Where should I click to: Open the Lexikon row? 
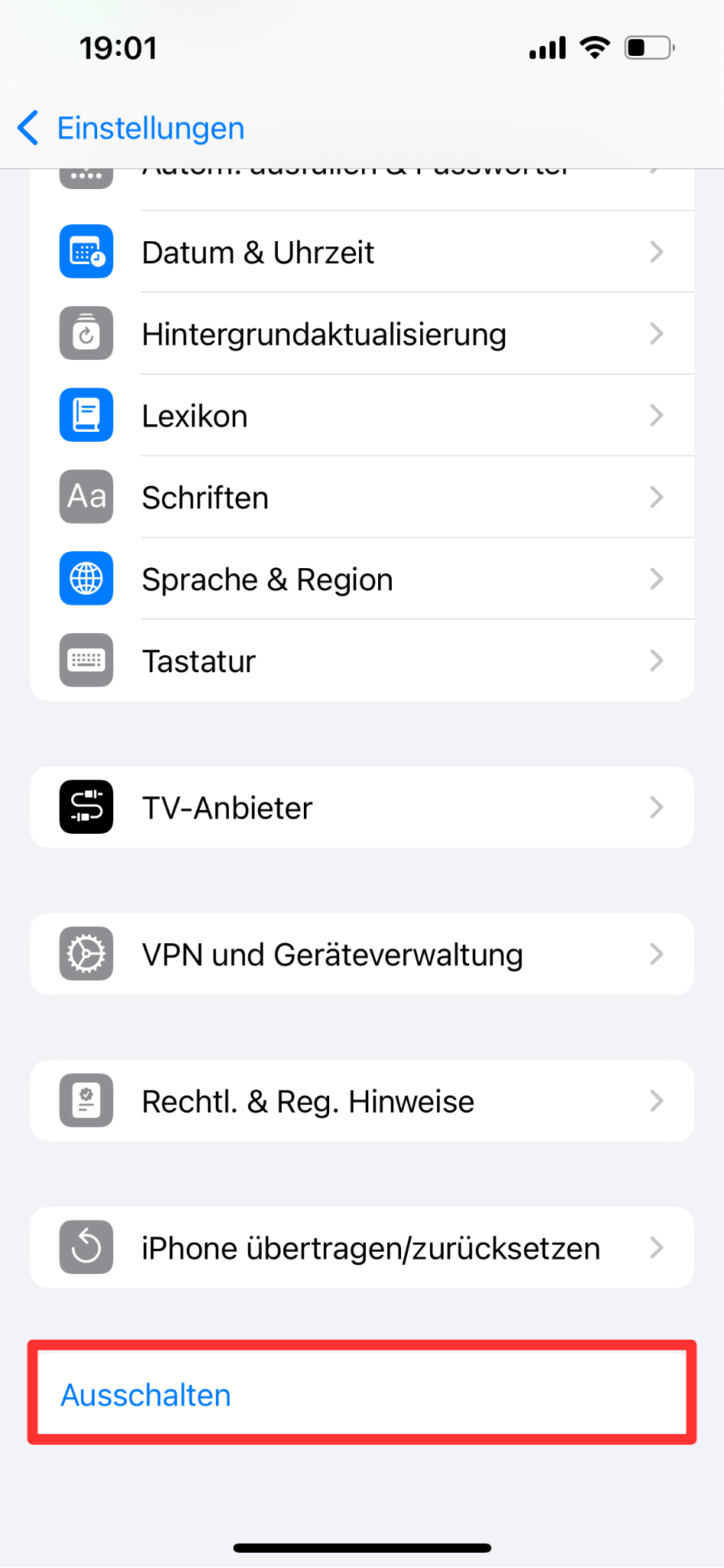point(362,416)
